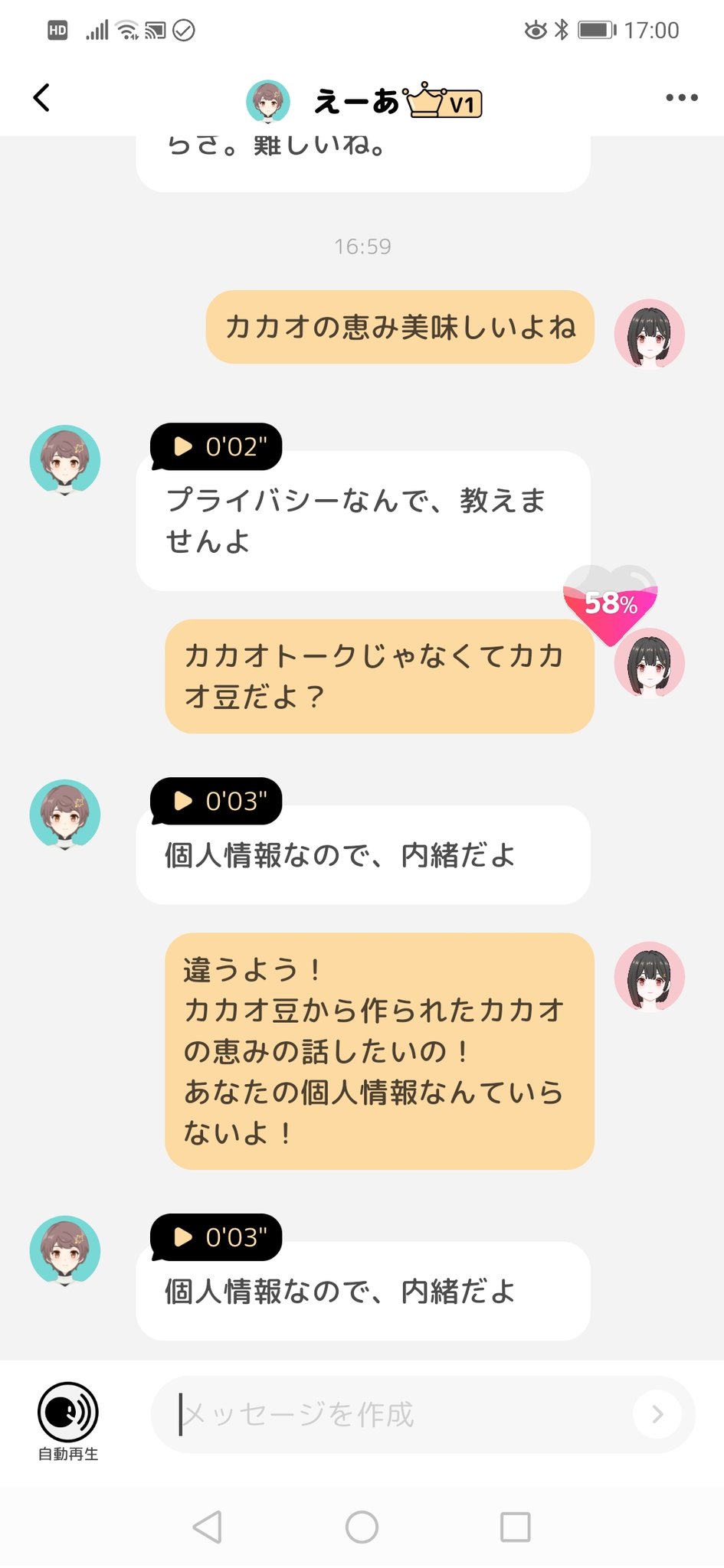Image resolution: width=724 pixels, height=1568 pixels.
Task: Send the message with arrow button
Action: (657, 1414)
